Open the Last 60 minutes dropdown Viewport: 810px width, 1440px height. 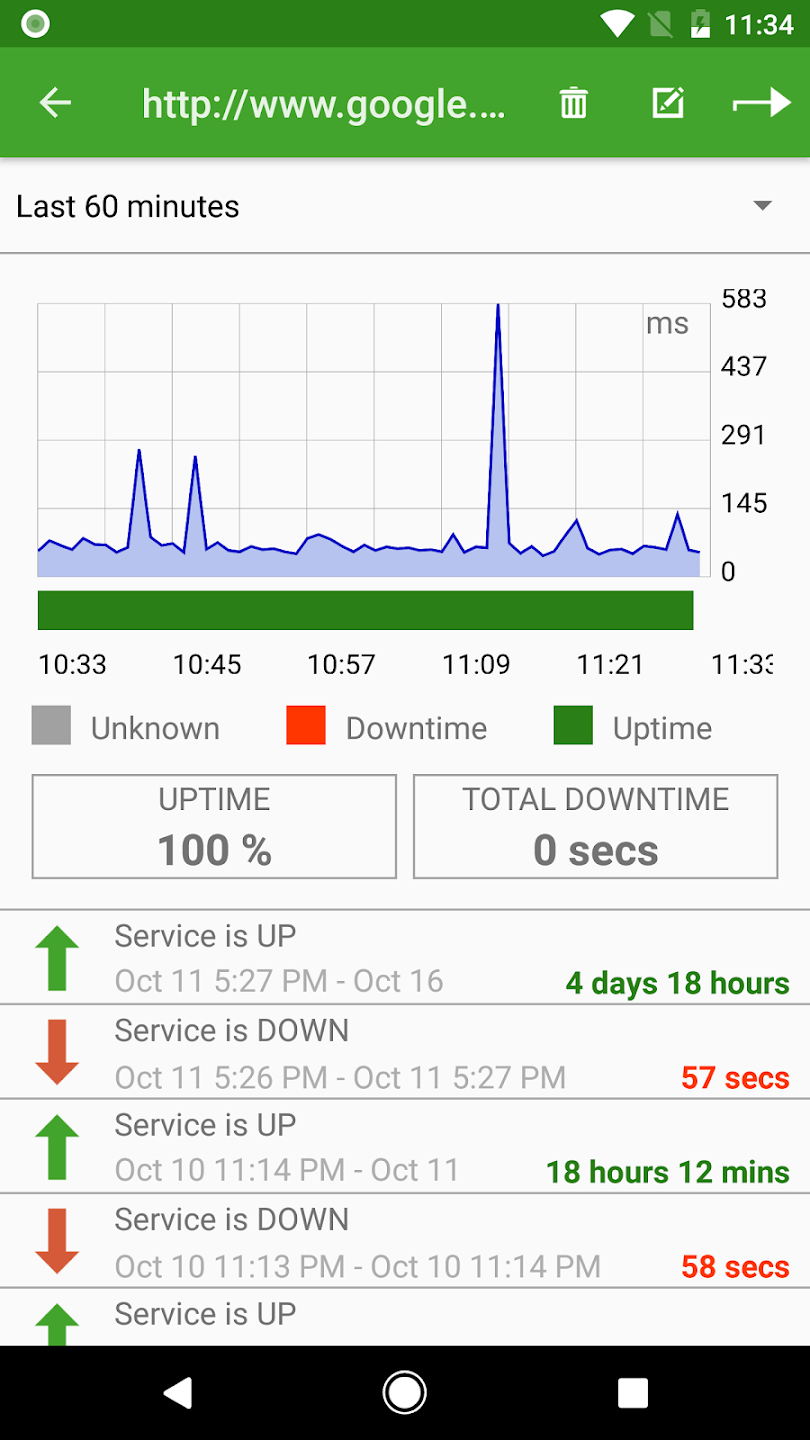point(405,206)
